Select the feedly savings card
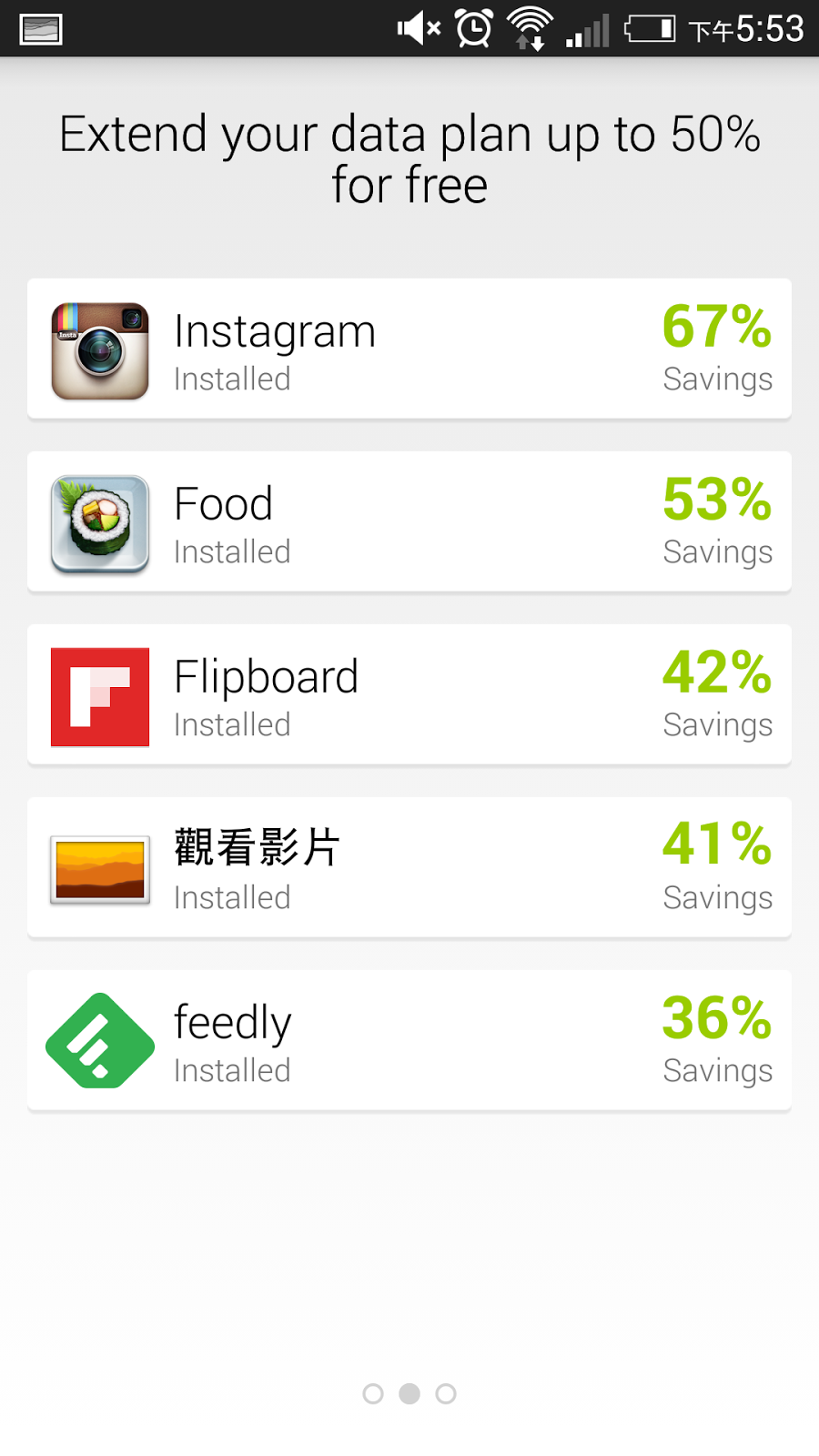This screenshot has width=819, height=1456. click(x=409, y=1041)
